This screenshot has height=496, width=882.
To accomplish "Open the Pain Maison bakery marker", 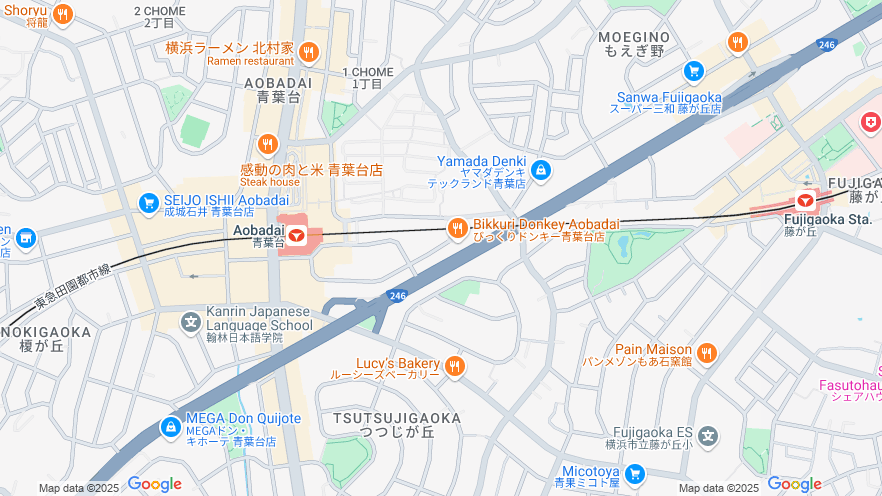I will pyautogui.click(x=707, y=352).
